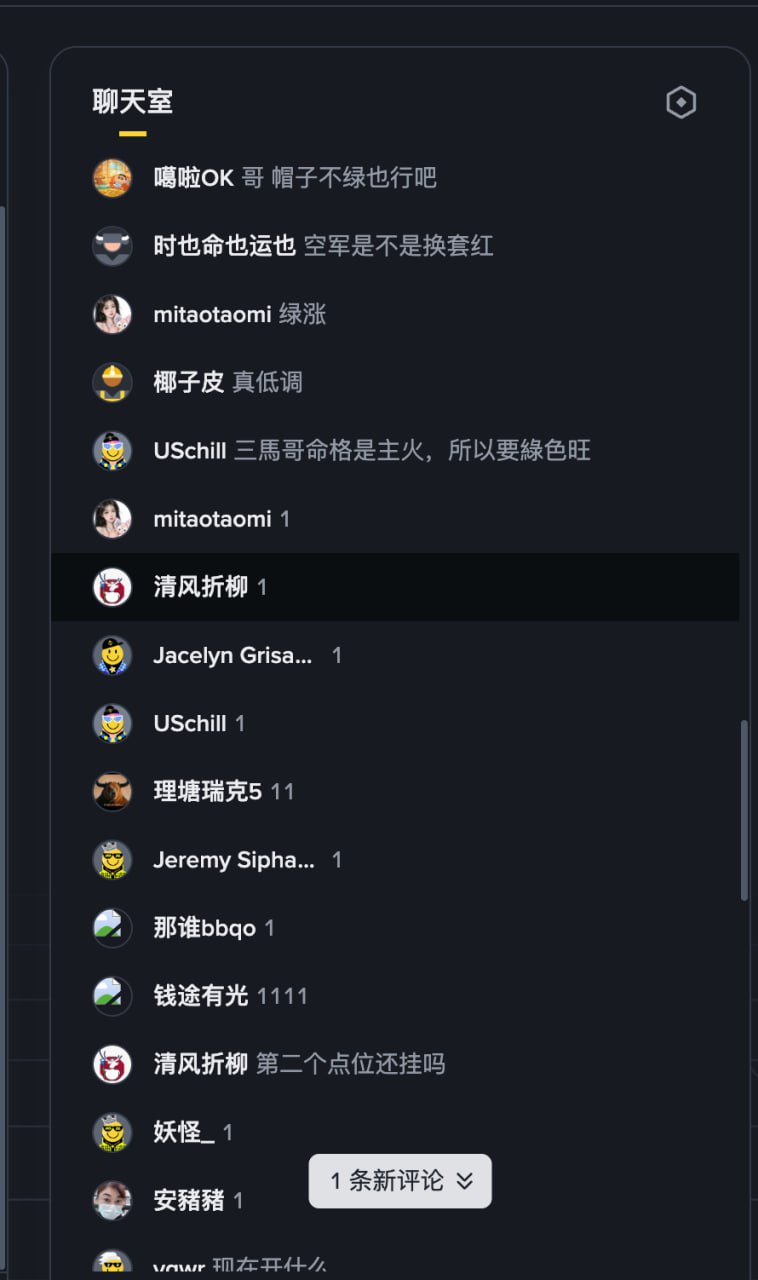758x1280 pixels.
Task: View 安猪猪's avatar profile
Action: 113,1200
